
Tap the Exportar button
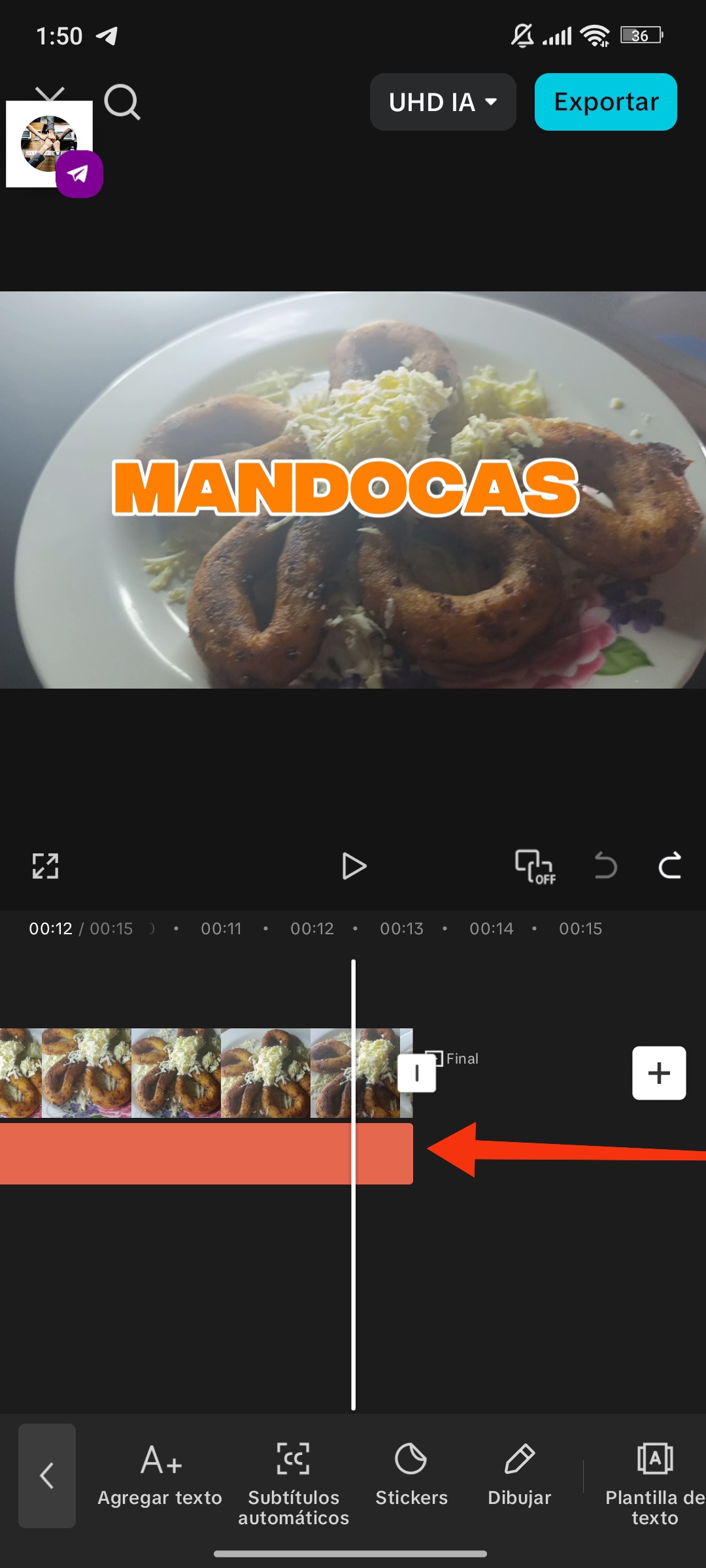605,102
